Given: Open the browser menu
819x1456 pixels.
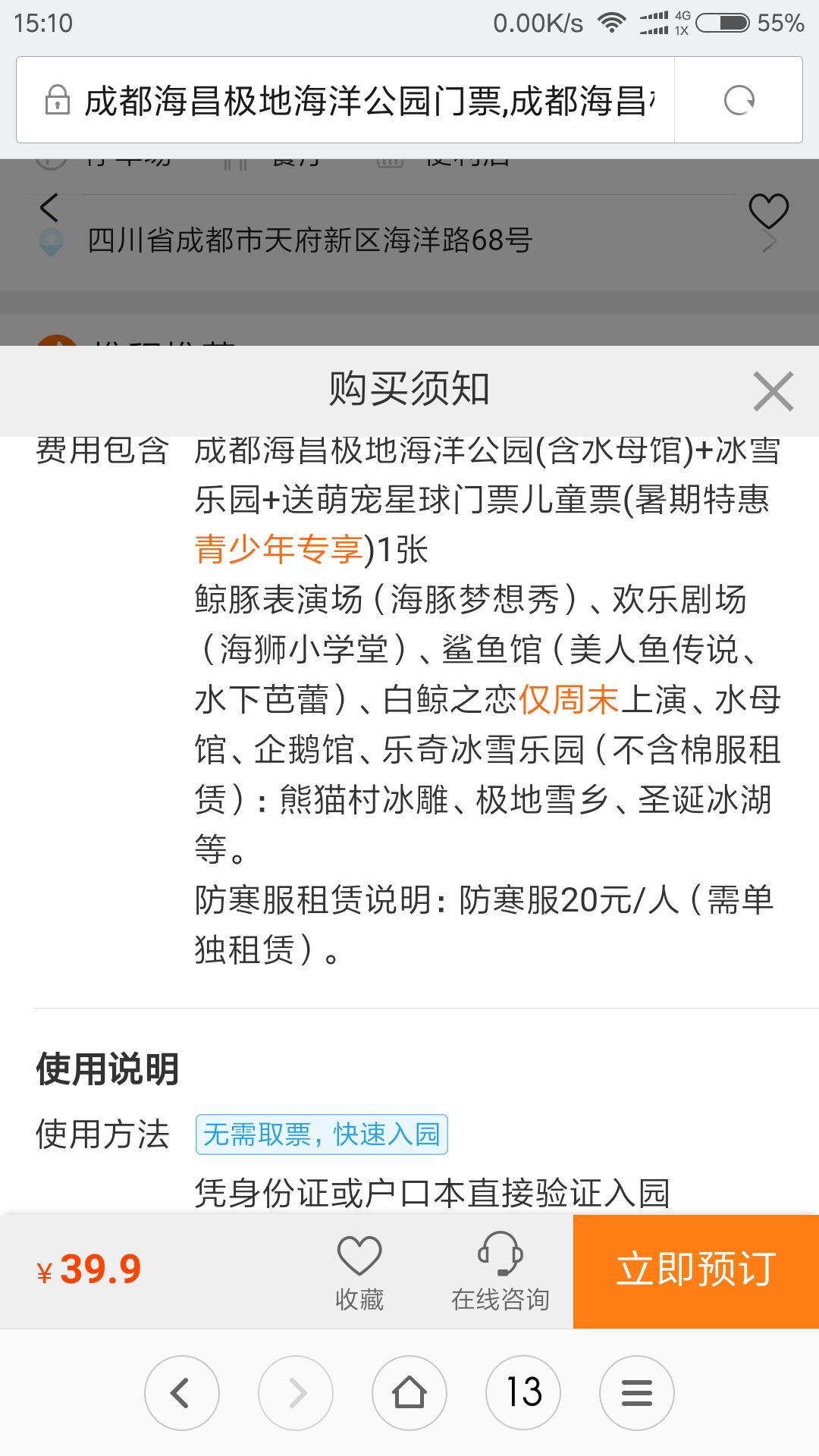Looking at the screenshot, I should point(637,1393).
